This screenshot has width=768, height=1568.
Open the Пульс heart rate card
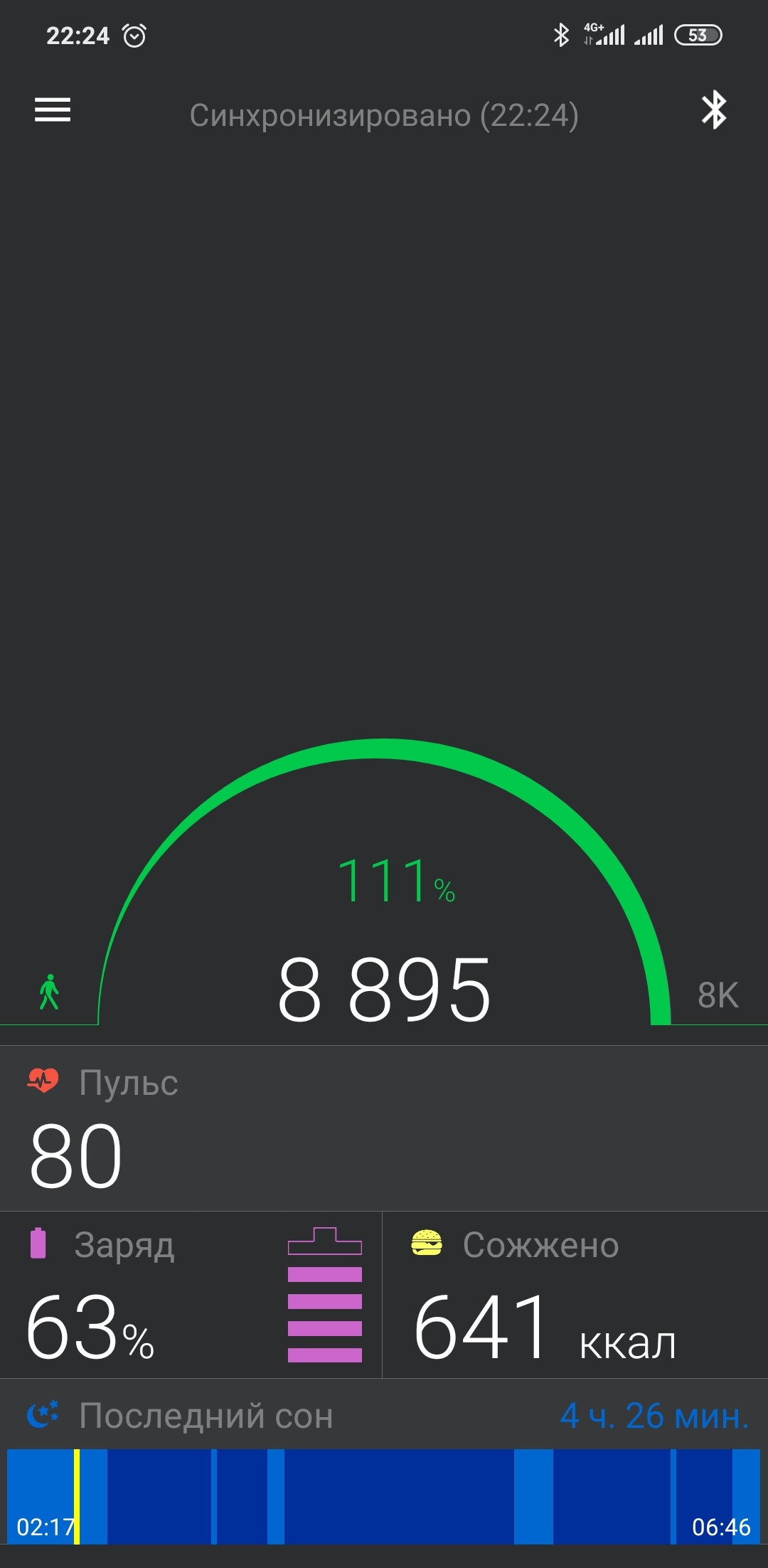point(384,1128)
